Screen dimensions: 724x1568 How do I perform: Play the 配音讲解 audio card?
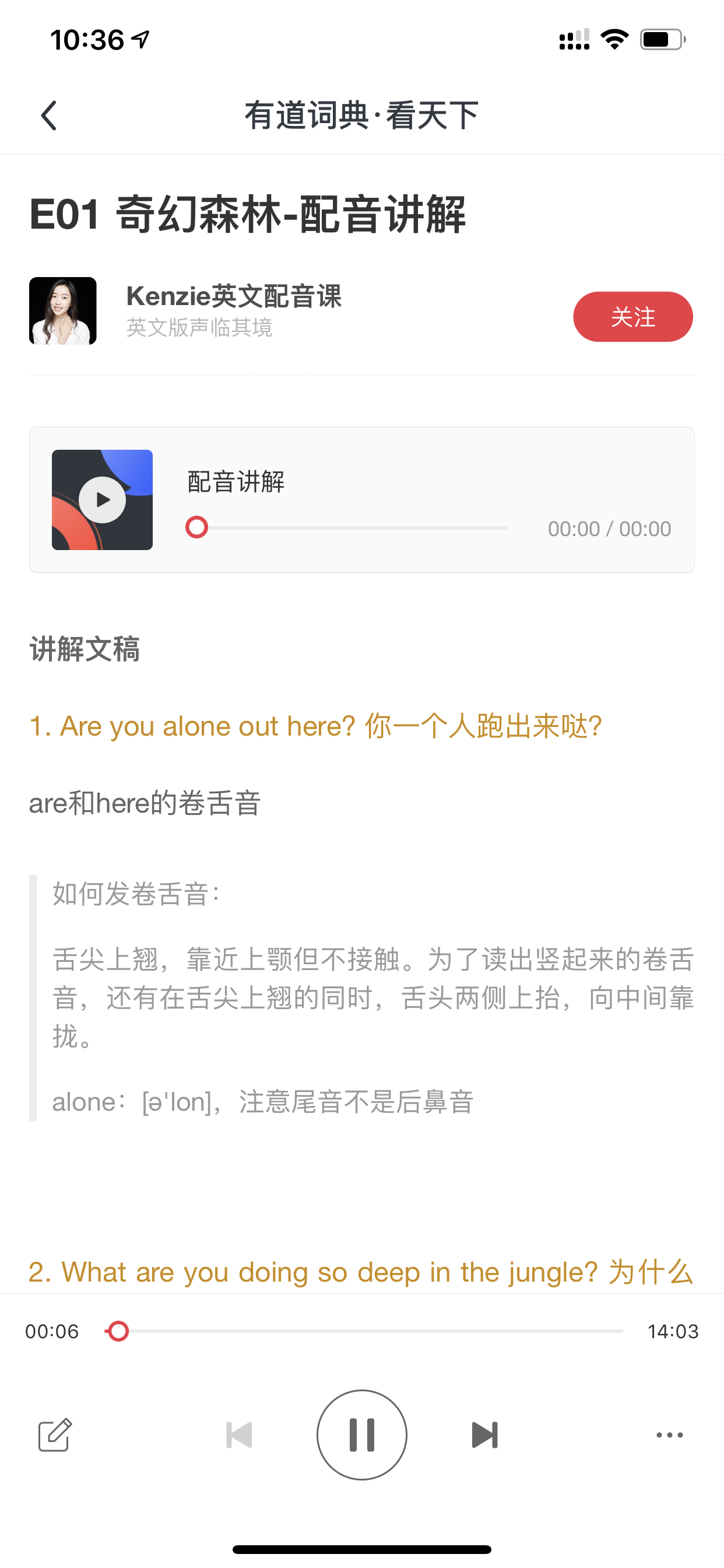click(x=102, y=500)
